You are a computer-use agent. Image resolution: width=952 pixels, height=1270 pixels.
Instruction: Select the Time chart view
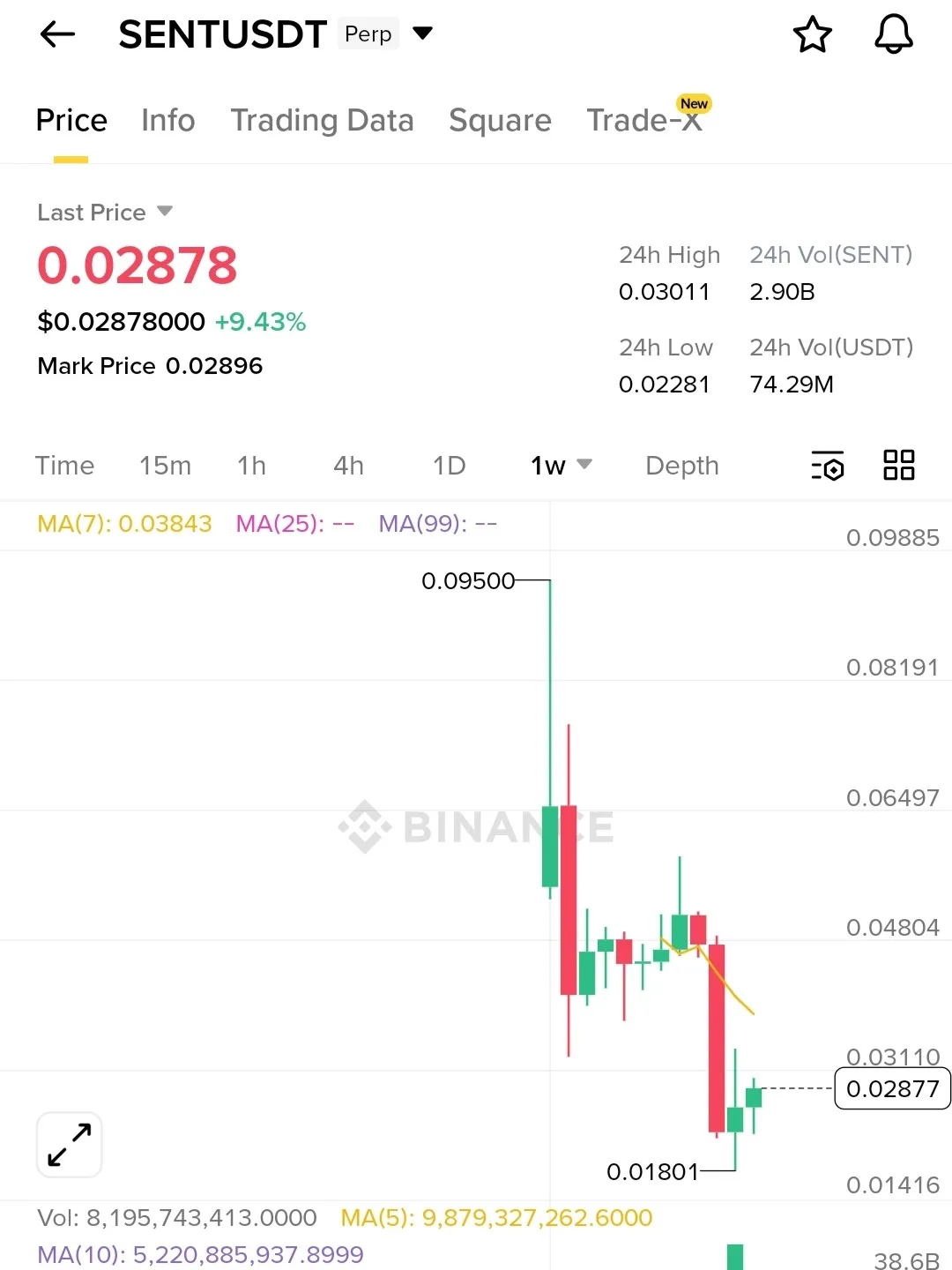click(x=64, y=466)
